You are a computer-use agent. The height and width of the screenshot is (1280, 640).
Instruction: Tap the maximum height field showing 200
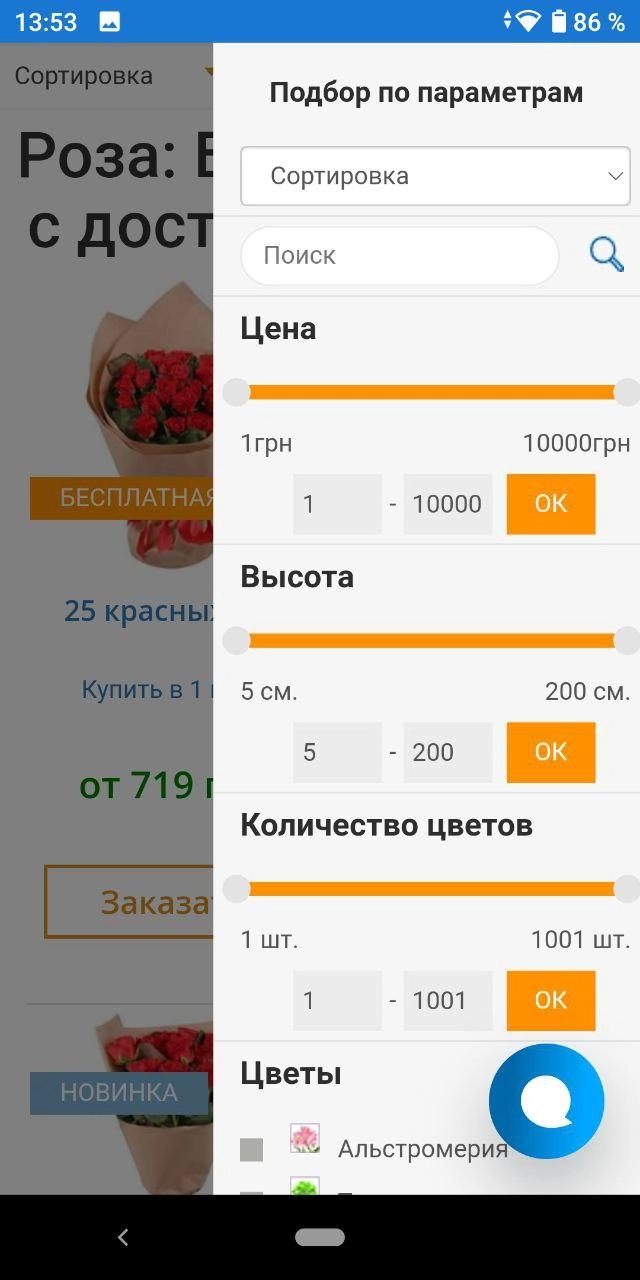click(x=448, y=752)
